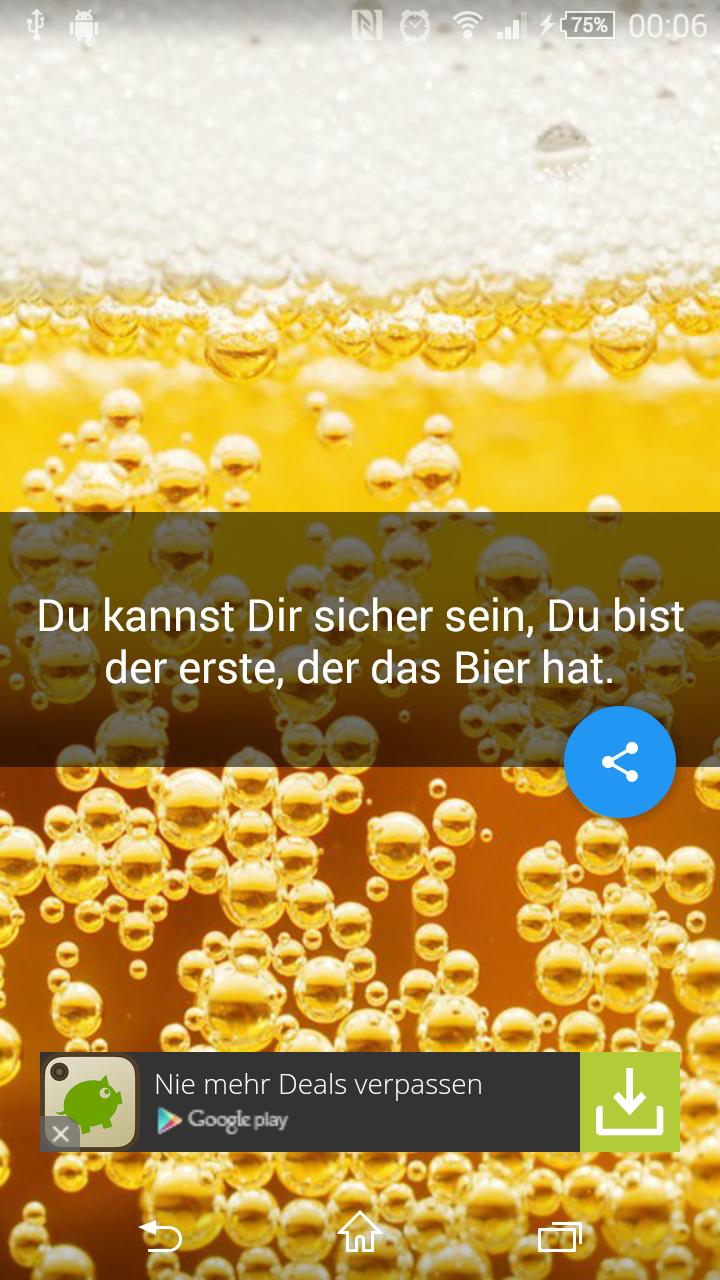Tap the Android debugging status icon

(x=84, y=24)
